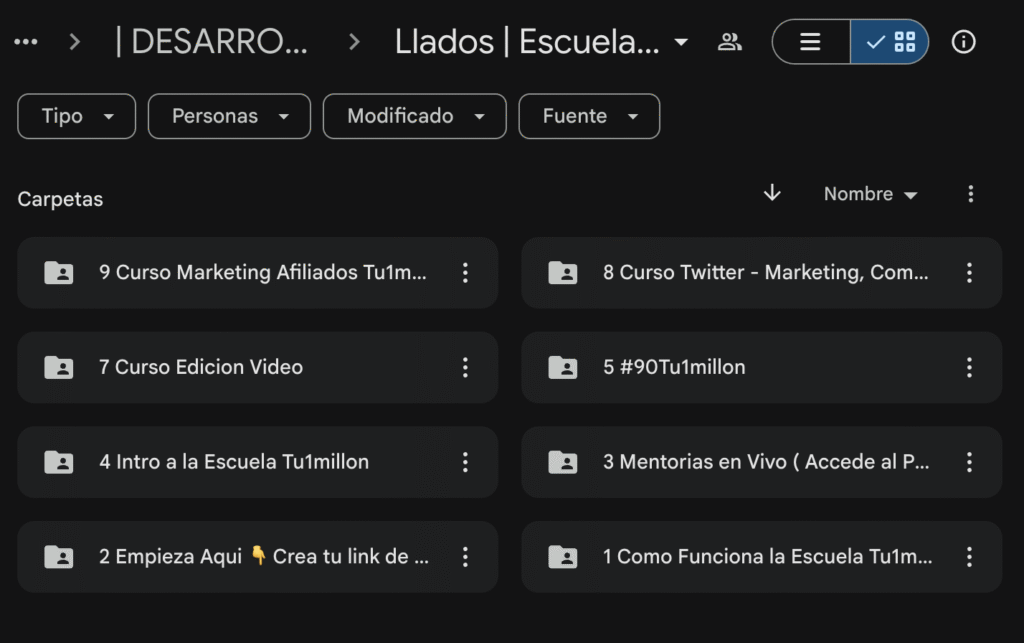Open the shared people icon
The height and width of the screenshot is (643, 1024).
730,42
